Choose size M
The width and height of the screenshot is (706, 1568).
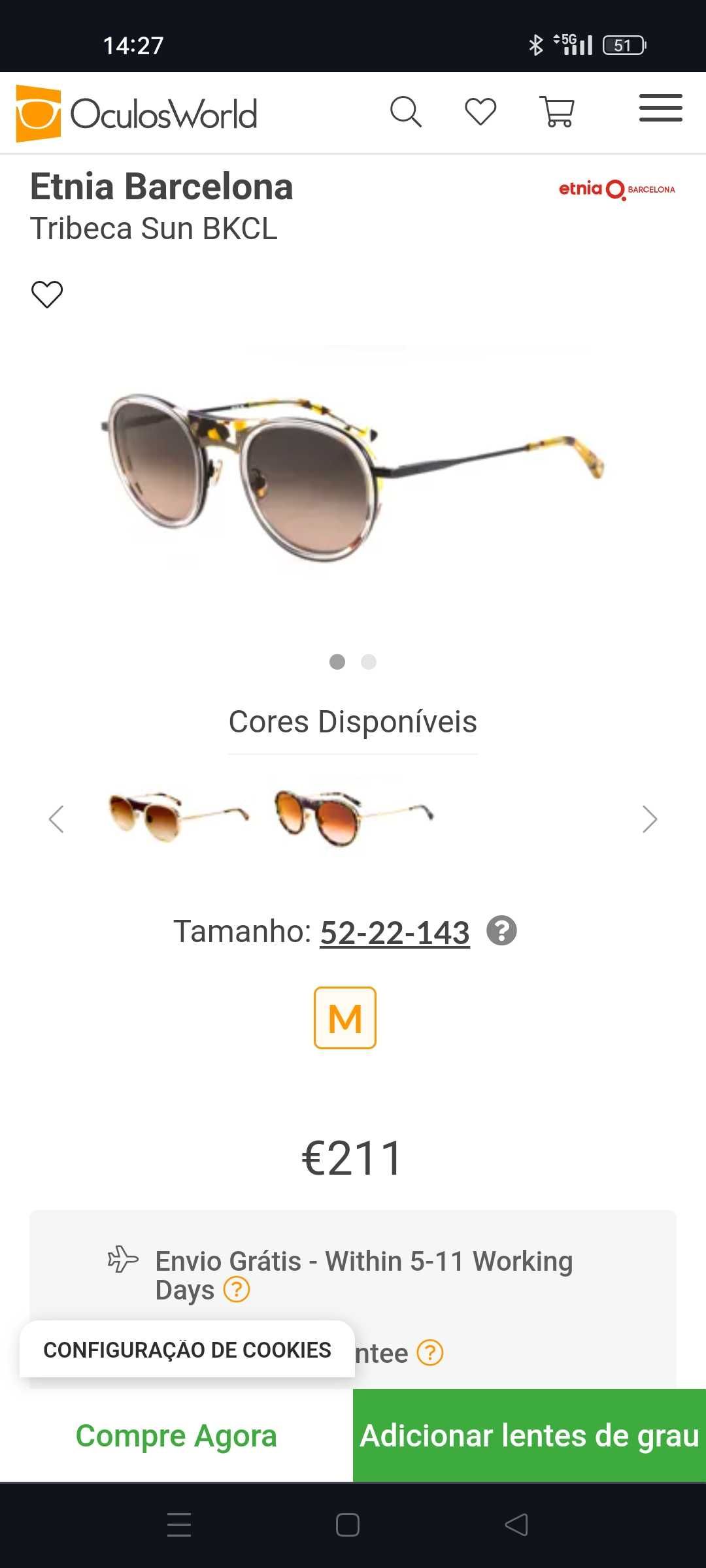tap(345, 1018)
